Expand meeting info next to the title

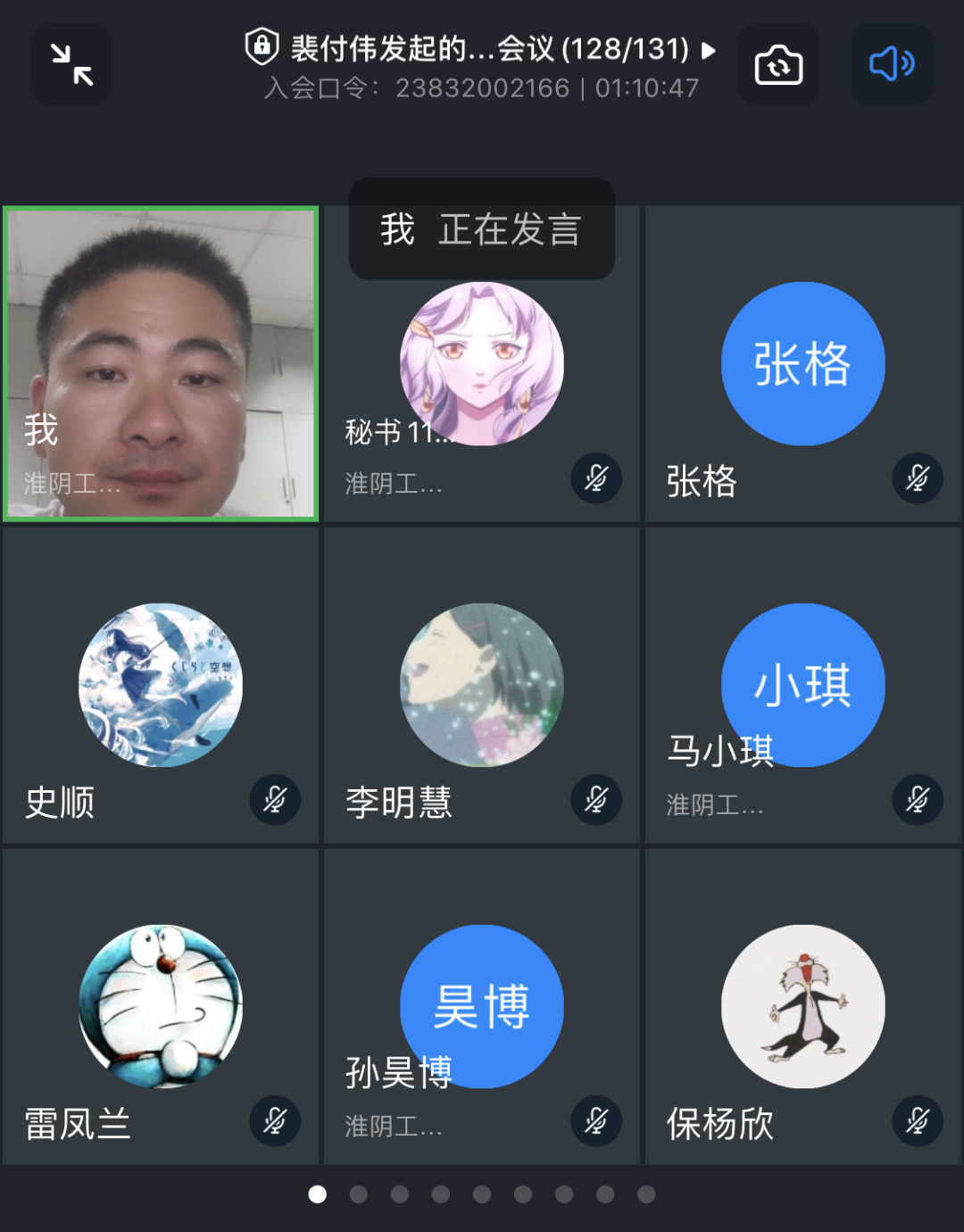(x=709, y=50)
